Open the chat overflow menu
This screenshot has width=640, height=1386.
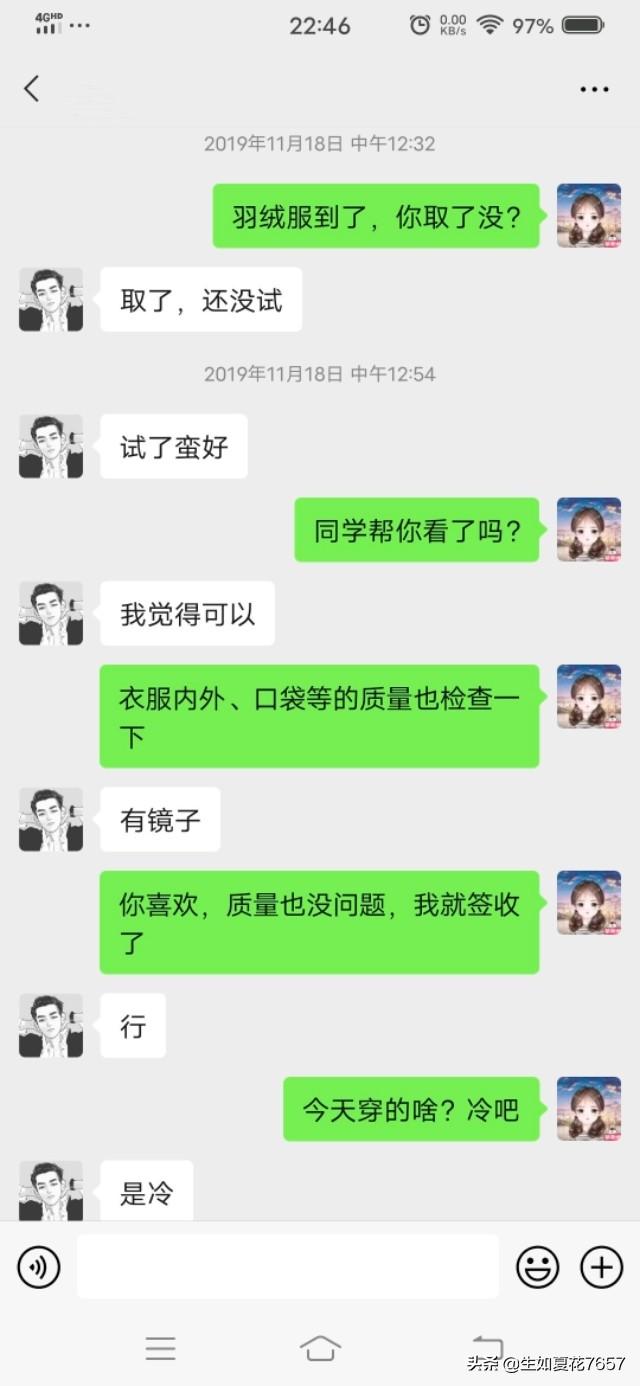(594, 89)
